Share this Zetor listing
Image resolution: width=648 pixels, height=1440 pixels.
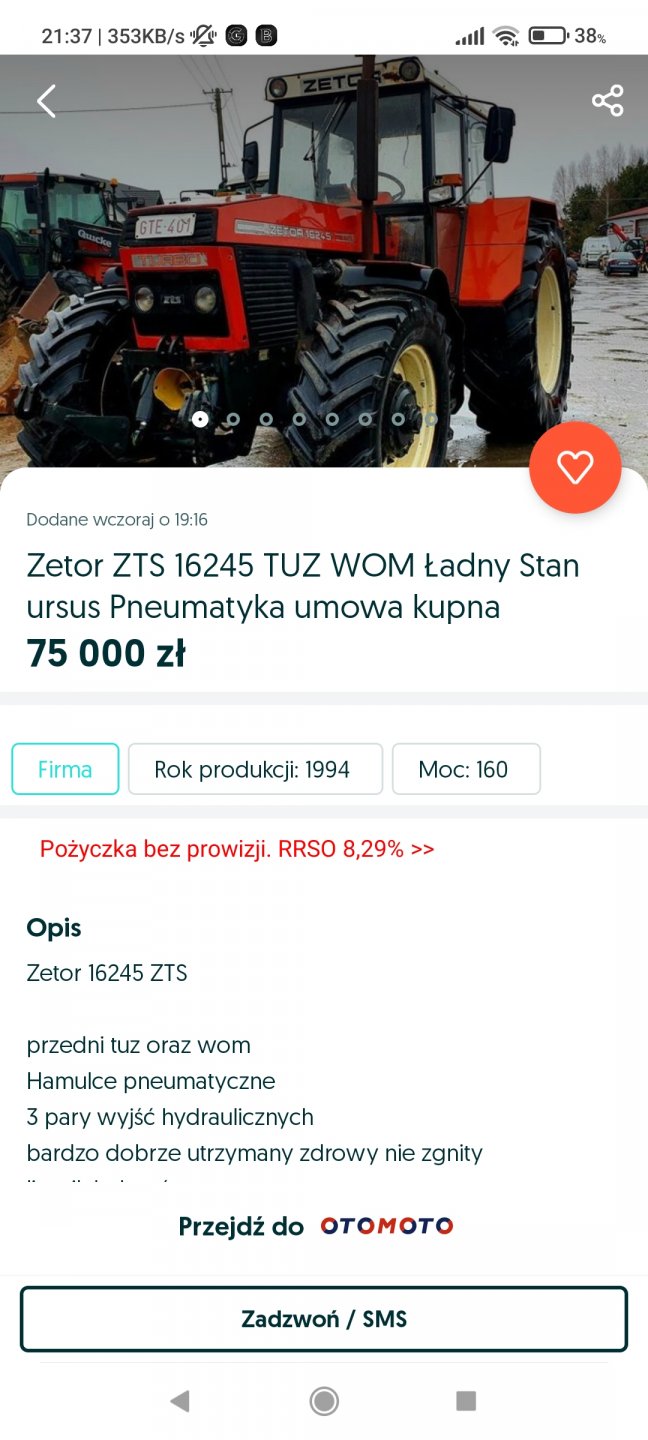[607, 101]
